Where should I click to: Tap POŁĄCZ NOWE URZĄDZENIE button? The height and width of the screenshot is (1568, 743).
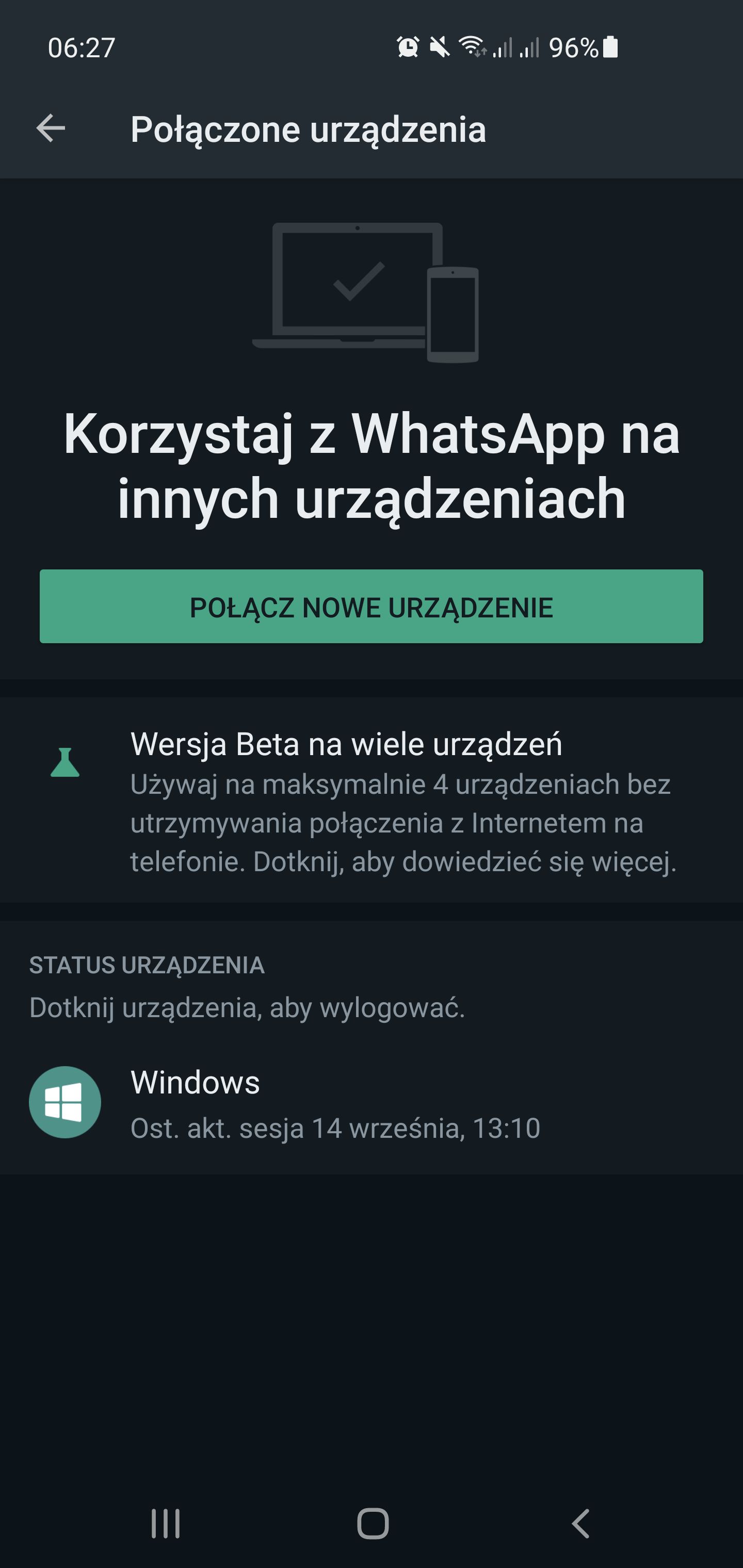tap(372, 606)
